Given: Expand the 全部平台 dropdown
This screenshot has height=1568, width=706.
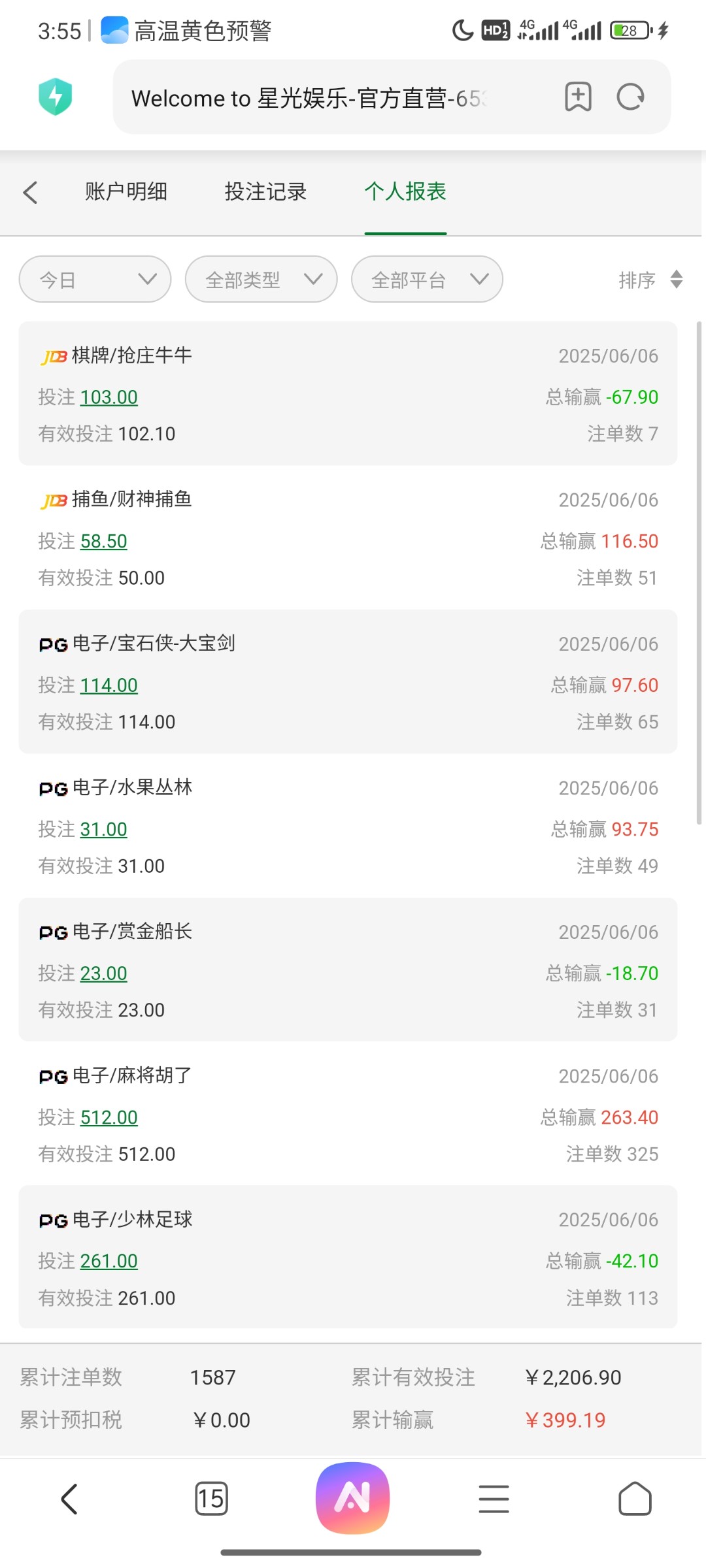Looking at the screenshot, I should [427, 280].
